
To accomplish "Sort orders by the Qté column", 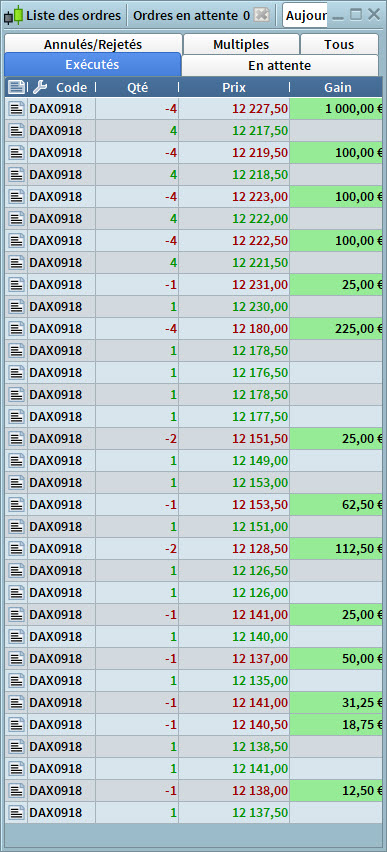I will click(137, 87).
